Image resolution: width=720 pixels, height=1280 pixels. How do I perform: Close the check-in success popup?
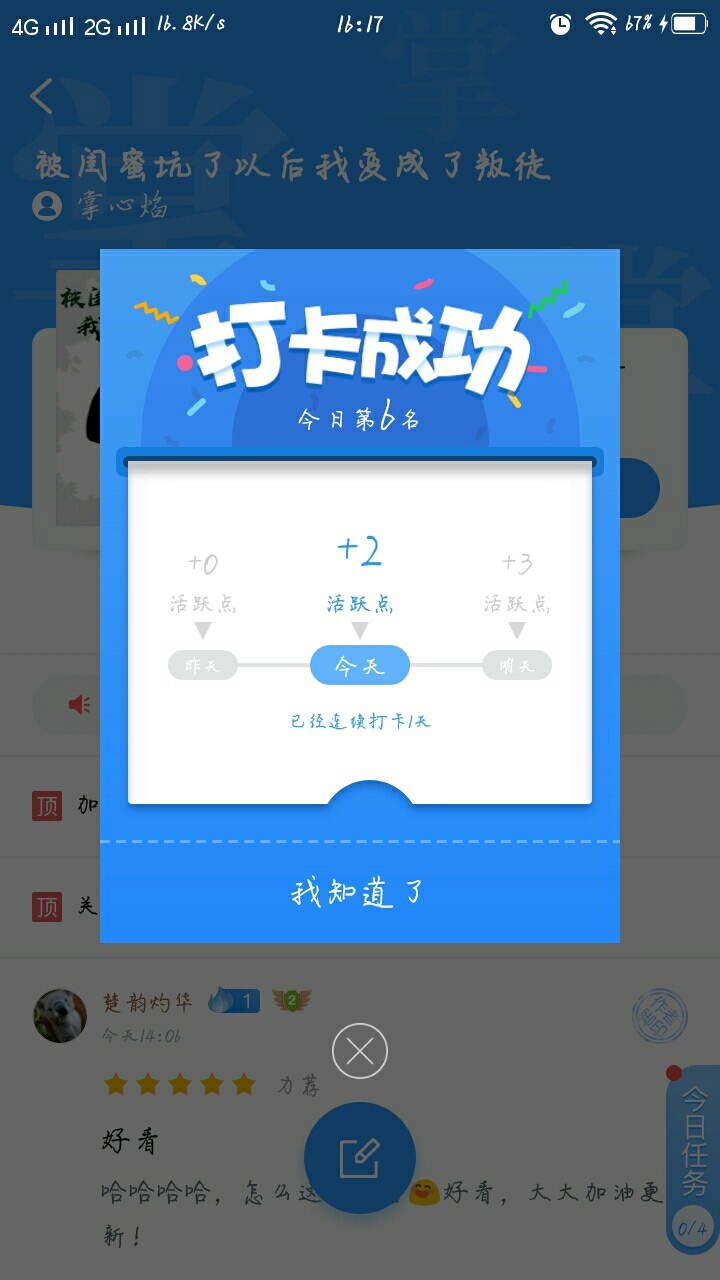tap(360, 1051)
